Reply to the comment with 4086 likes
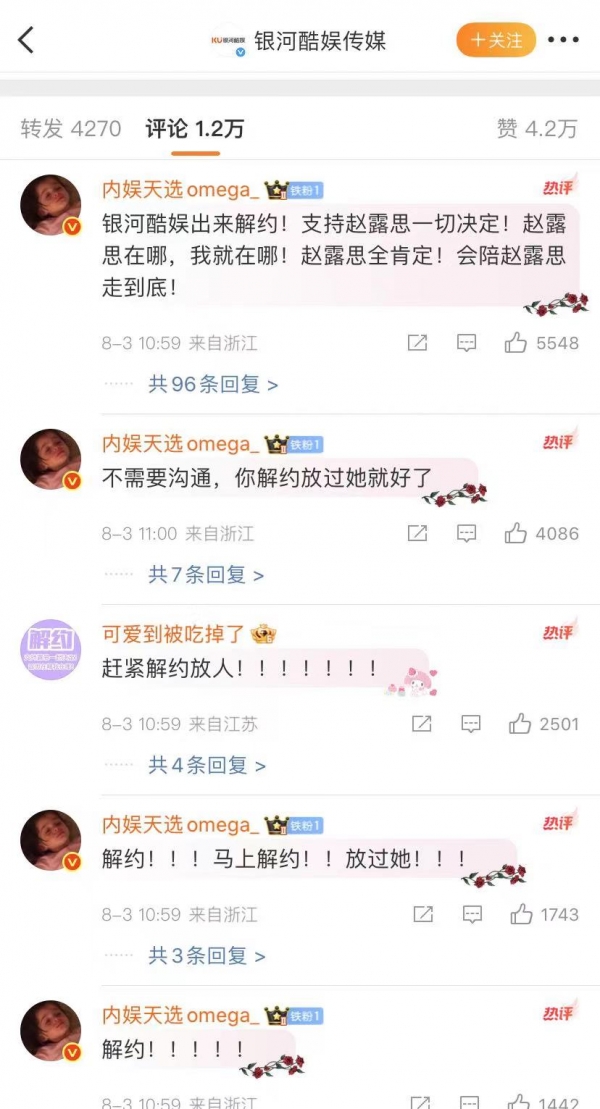The image size is (600, 1109). (466, 534)
